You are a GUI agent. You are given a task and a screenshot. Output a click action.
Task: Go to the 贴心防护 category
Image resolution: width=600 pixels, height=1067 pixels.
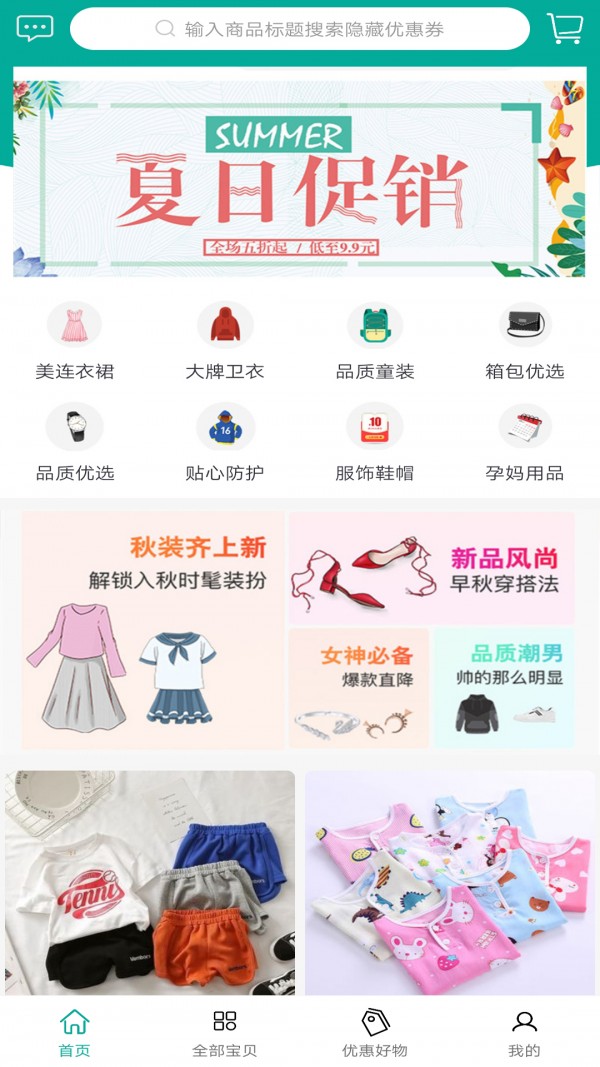225,442
